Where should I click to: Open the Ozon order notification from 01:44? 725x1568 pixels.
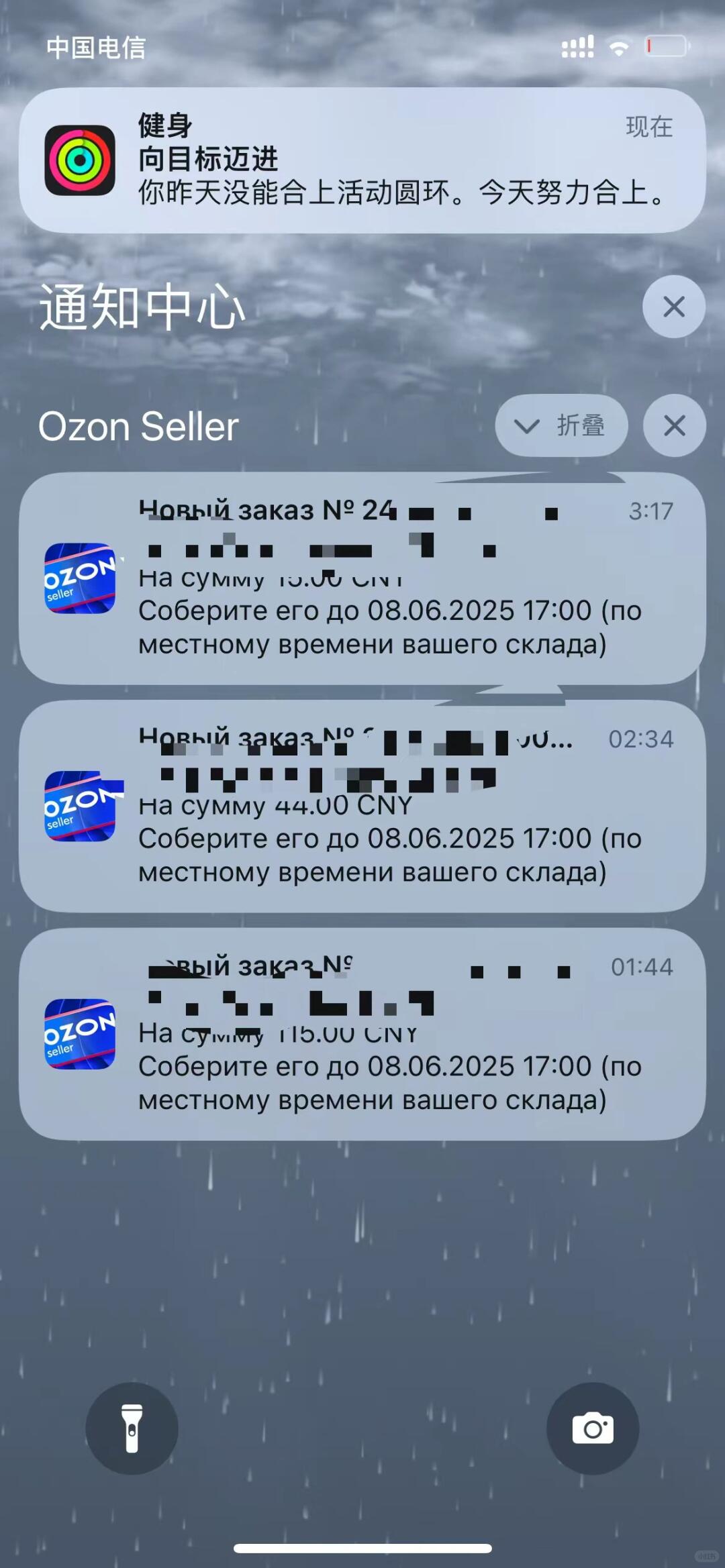[362, 1034]
